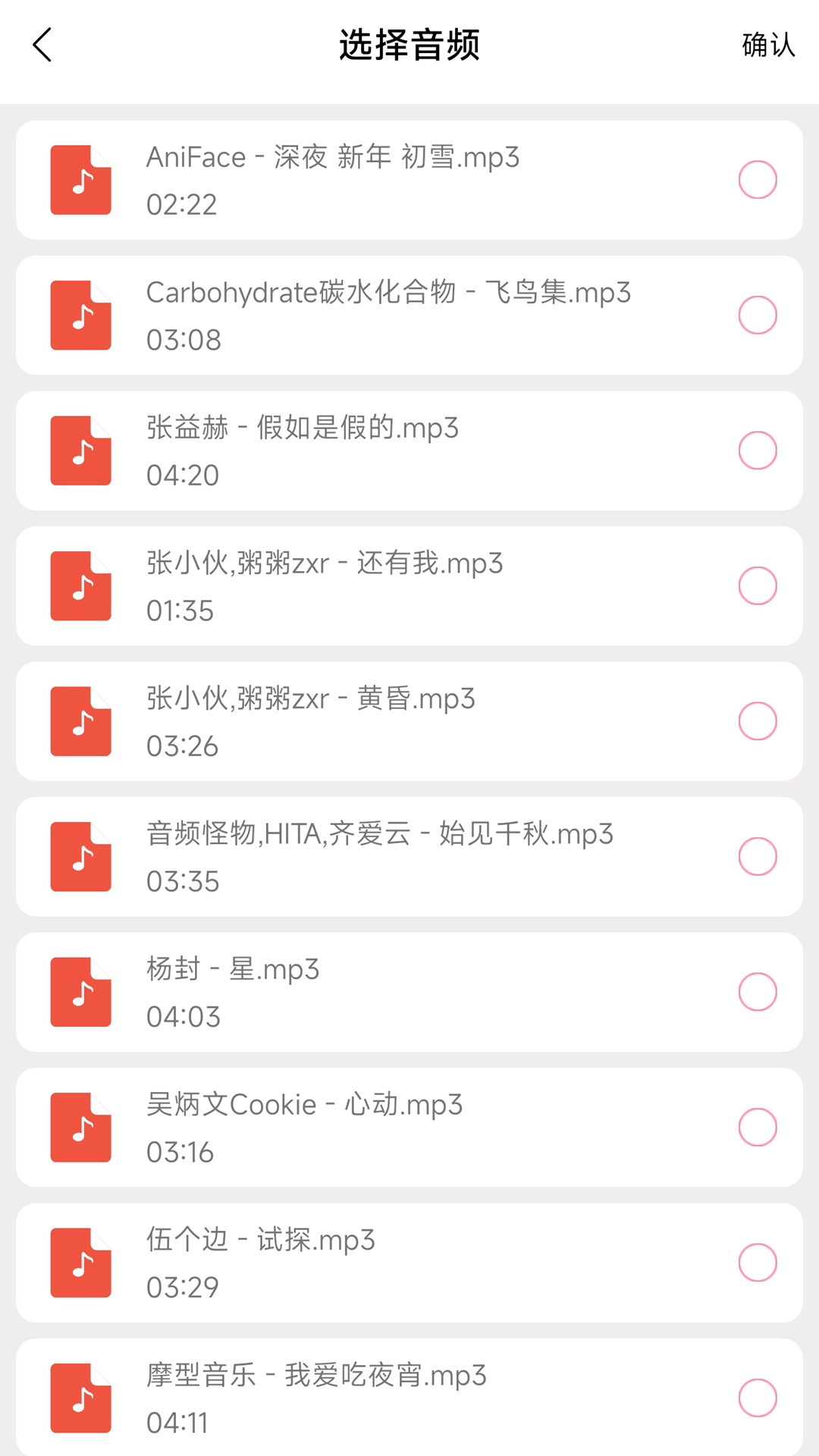Image resolution: width=819 pixels, height=1456 pixels.
Task: Select the circle for 假如是假的.mp3
Action: pyautogui.click(x=758, y=450)
